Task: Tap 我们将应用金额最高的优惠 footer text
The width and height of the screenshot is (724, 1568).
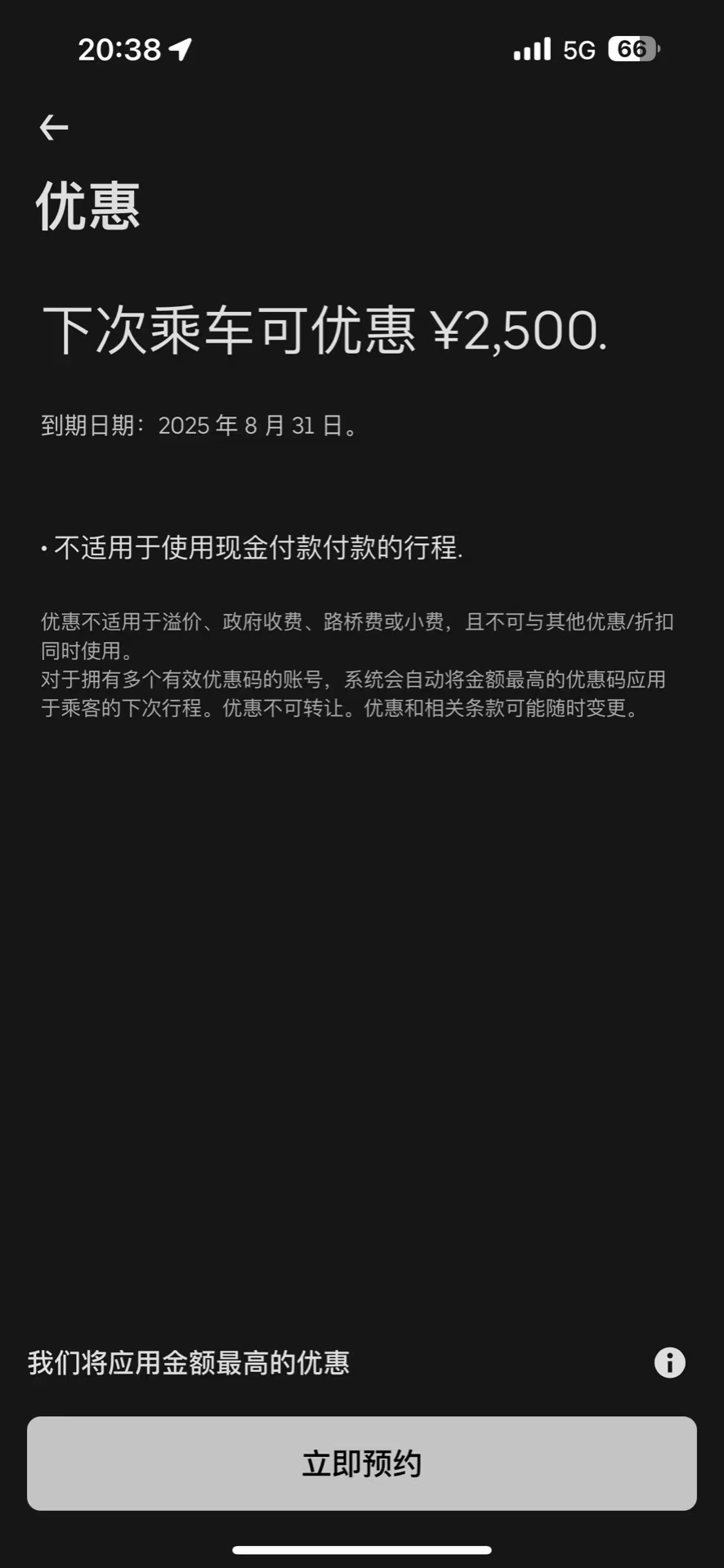Action: click(x=190, y=1363)
